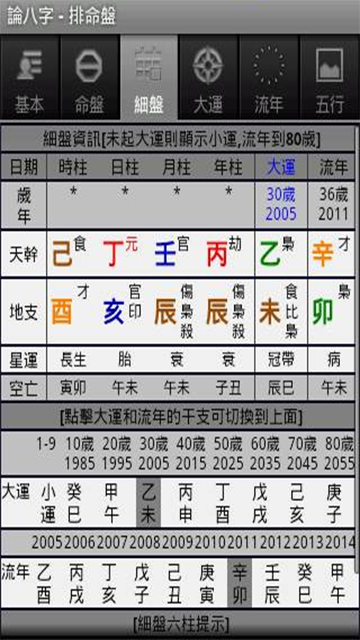Go to the 大運 tab
The height and width of the screenshot is (640, 360).
tap(208, 77)
